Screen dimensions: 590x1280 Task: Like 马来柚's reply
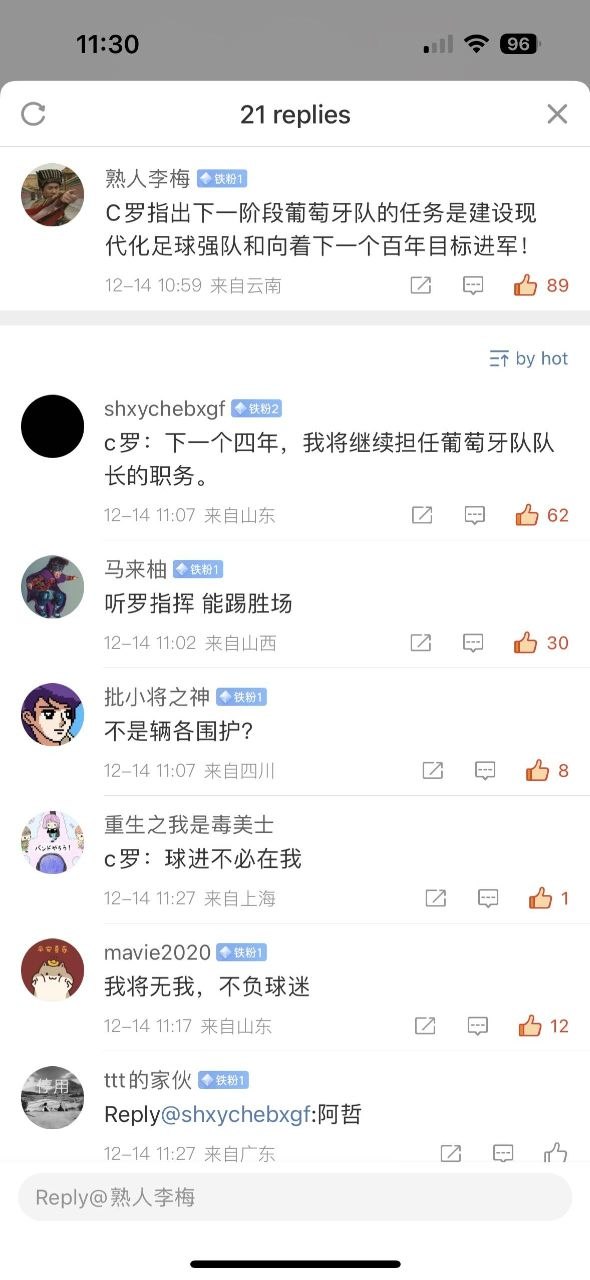pos(541,643)
